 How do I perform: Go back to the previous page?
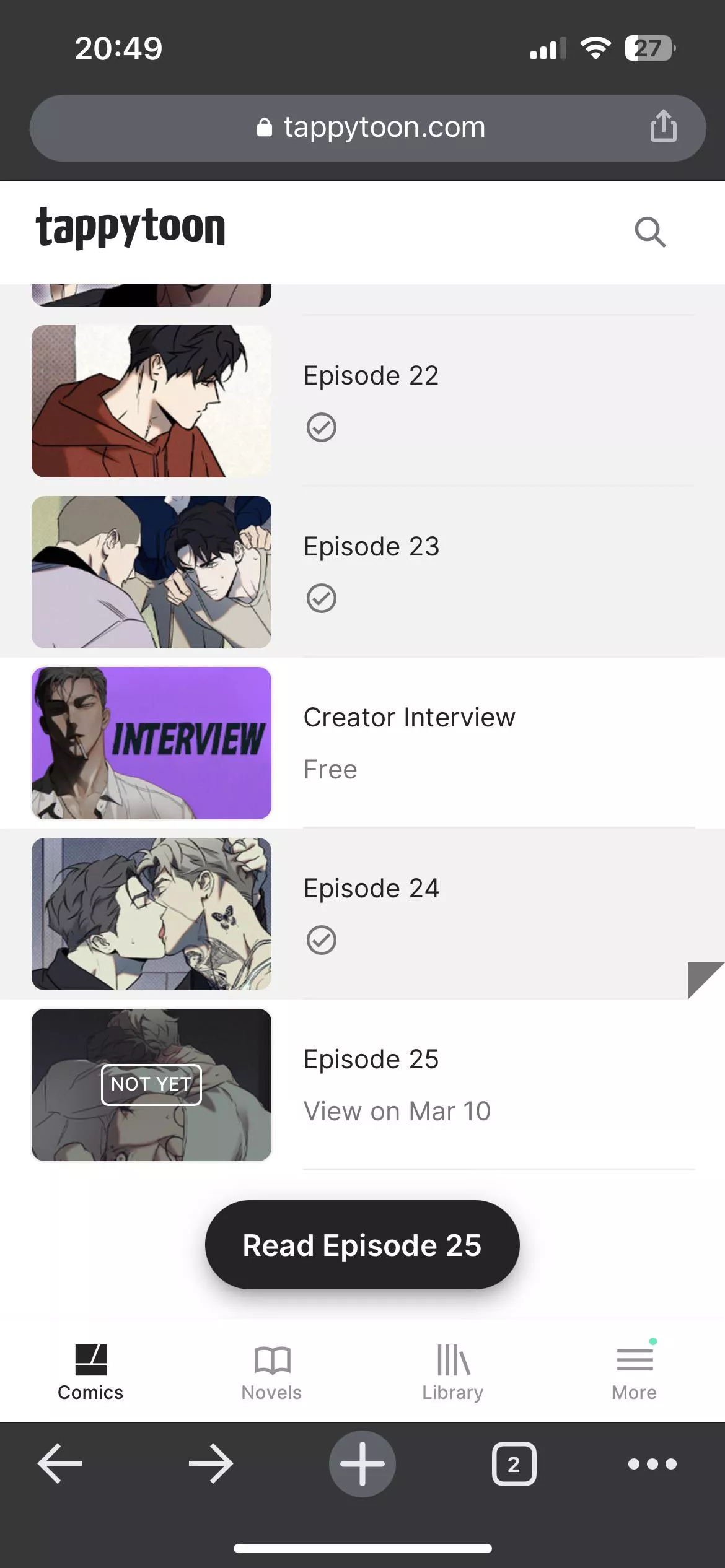point(59,1464)
